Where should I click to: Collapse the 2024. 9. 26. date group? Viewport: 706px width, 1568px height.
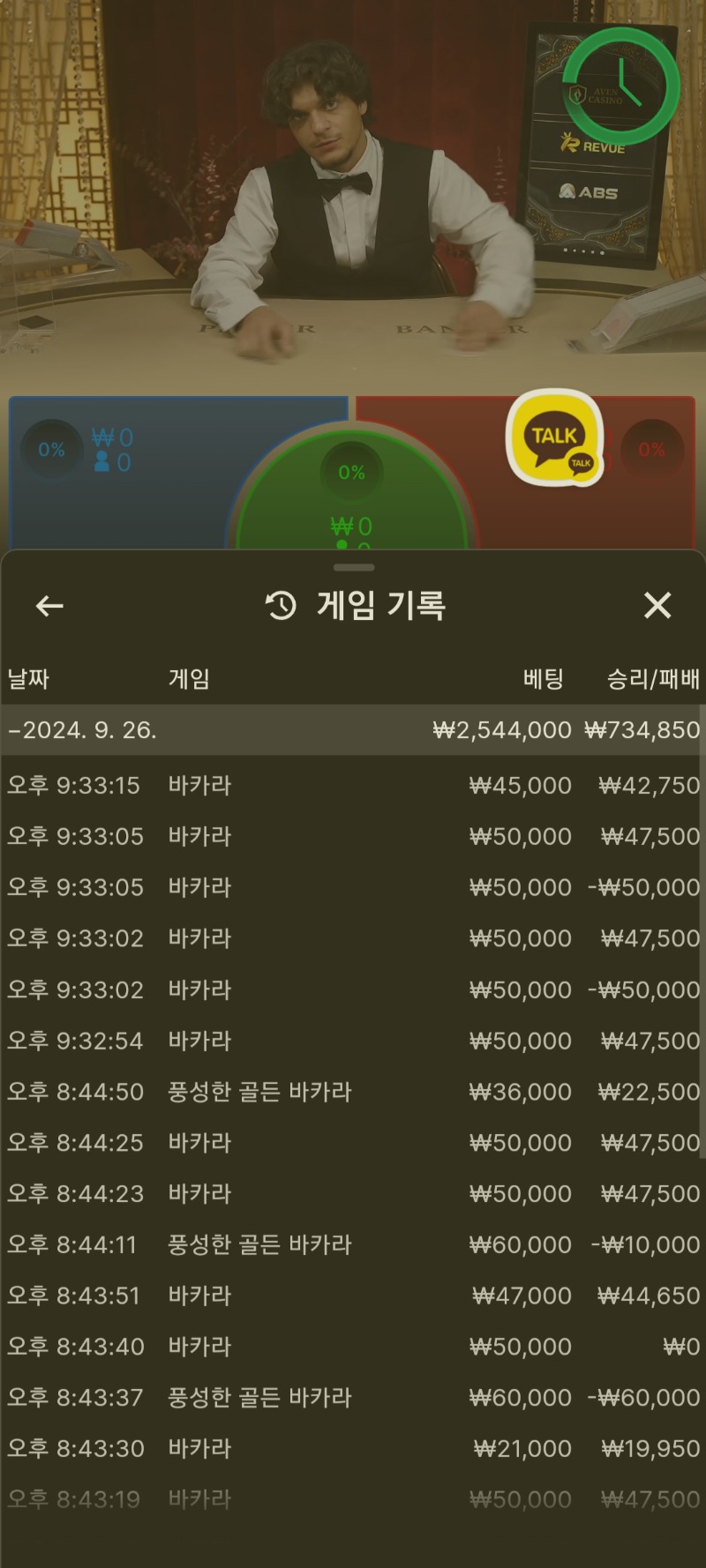353,730
